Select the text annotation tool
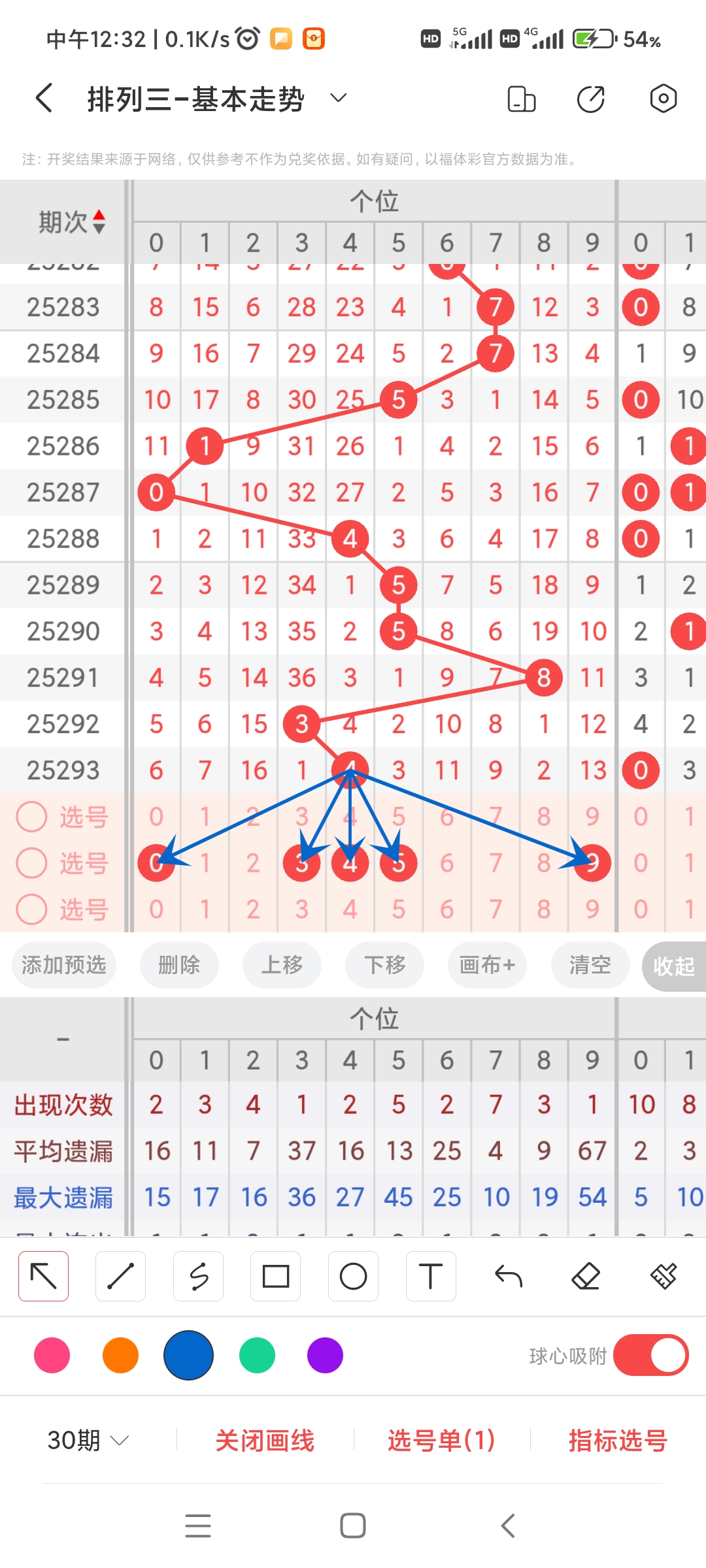The width and height of the screenshot is (706, 1568). click(x=431, y=1275)
